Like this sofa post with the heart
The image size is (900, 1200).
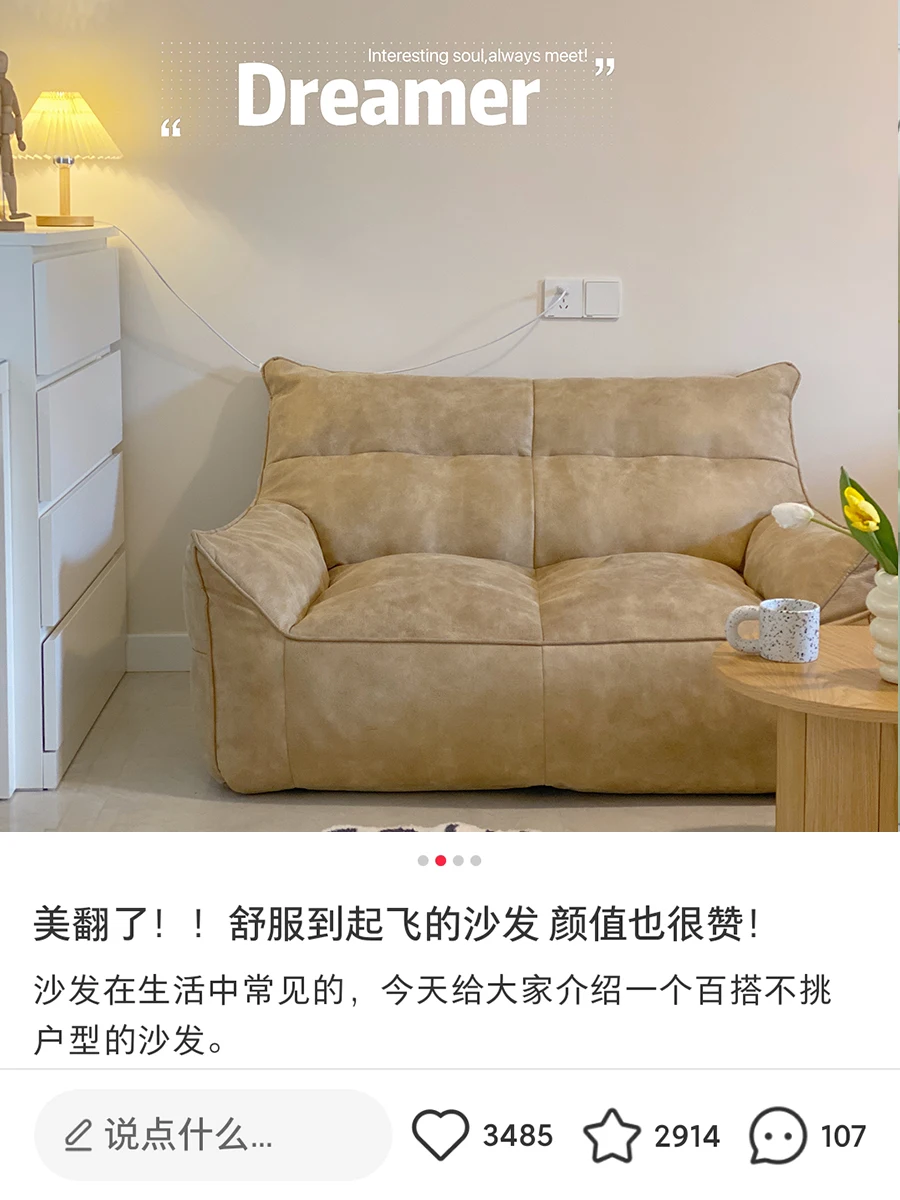(x=441, y=1135)
